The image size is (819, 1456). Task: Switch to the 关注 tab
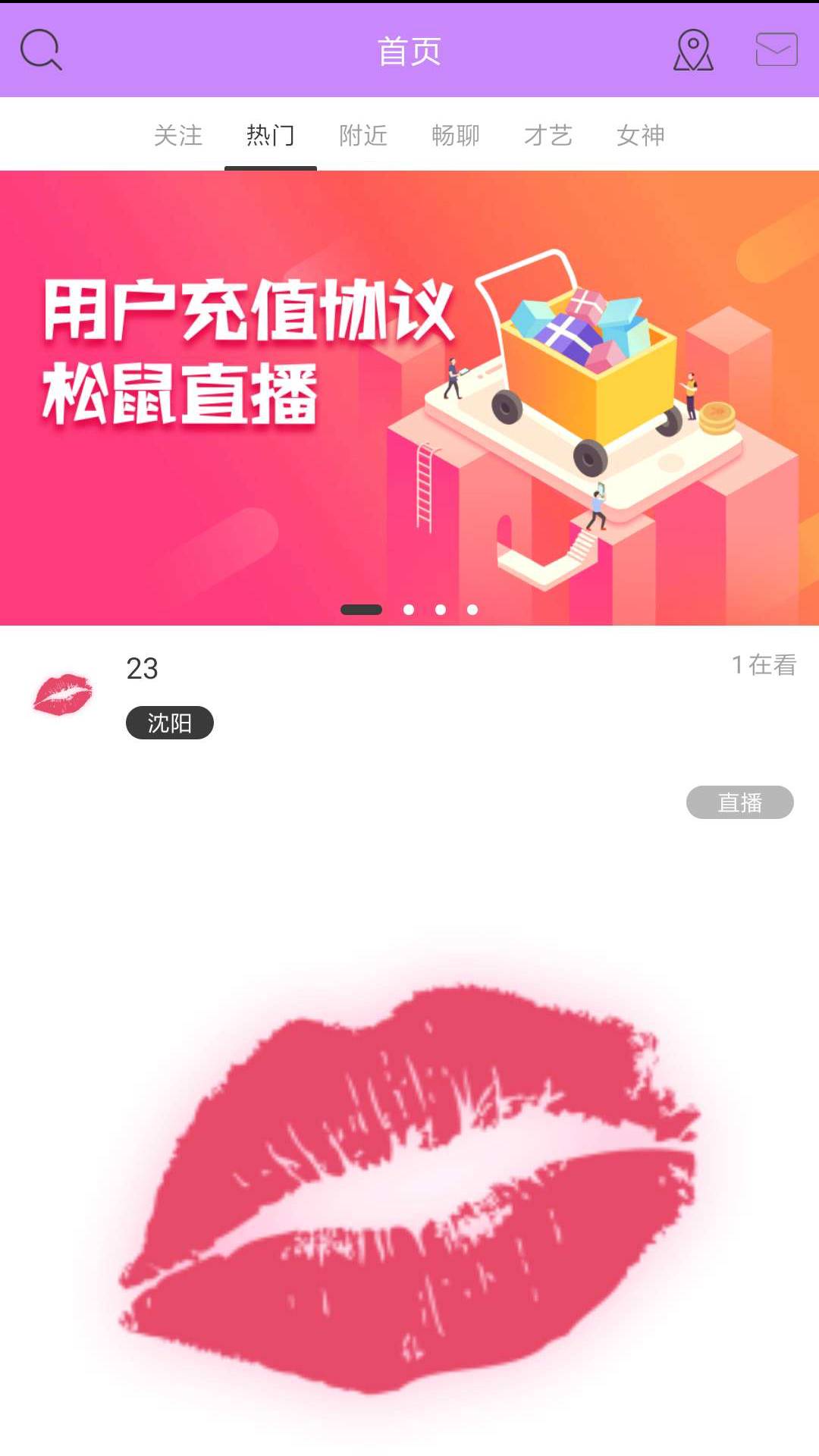pyautogui.click(x=178, y=136)
